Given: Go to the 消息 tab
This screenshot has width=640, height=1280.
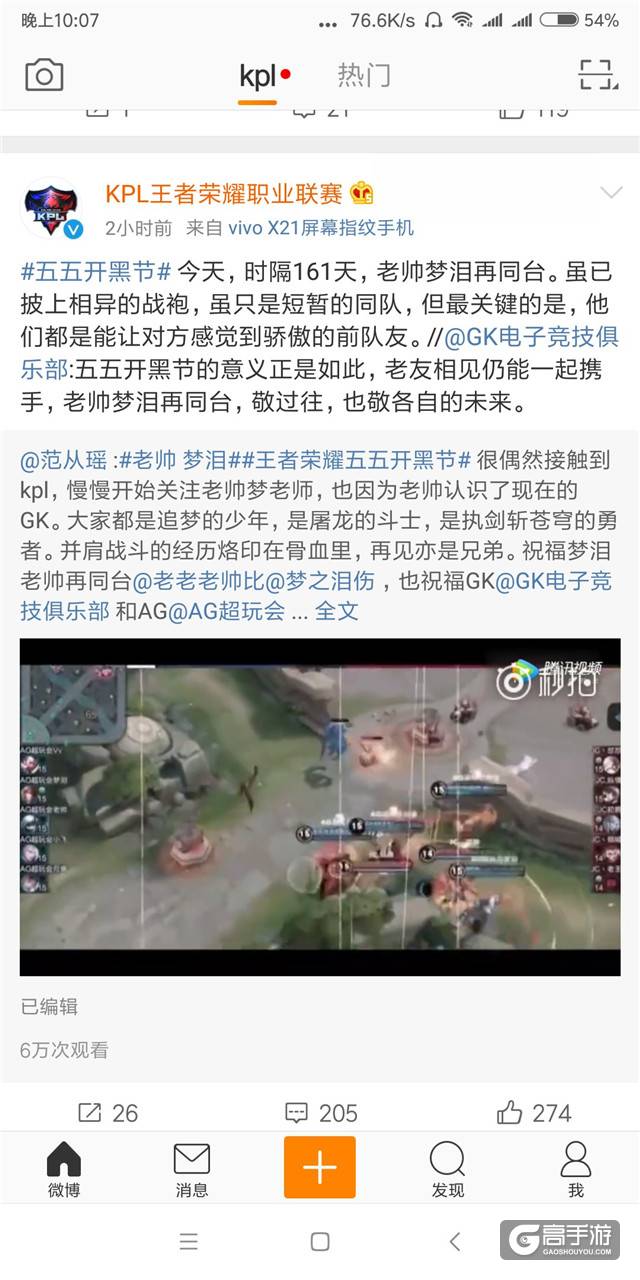Looking at the screenshot, I should (192, 1169).
